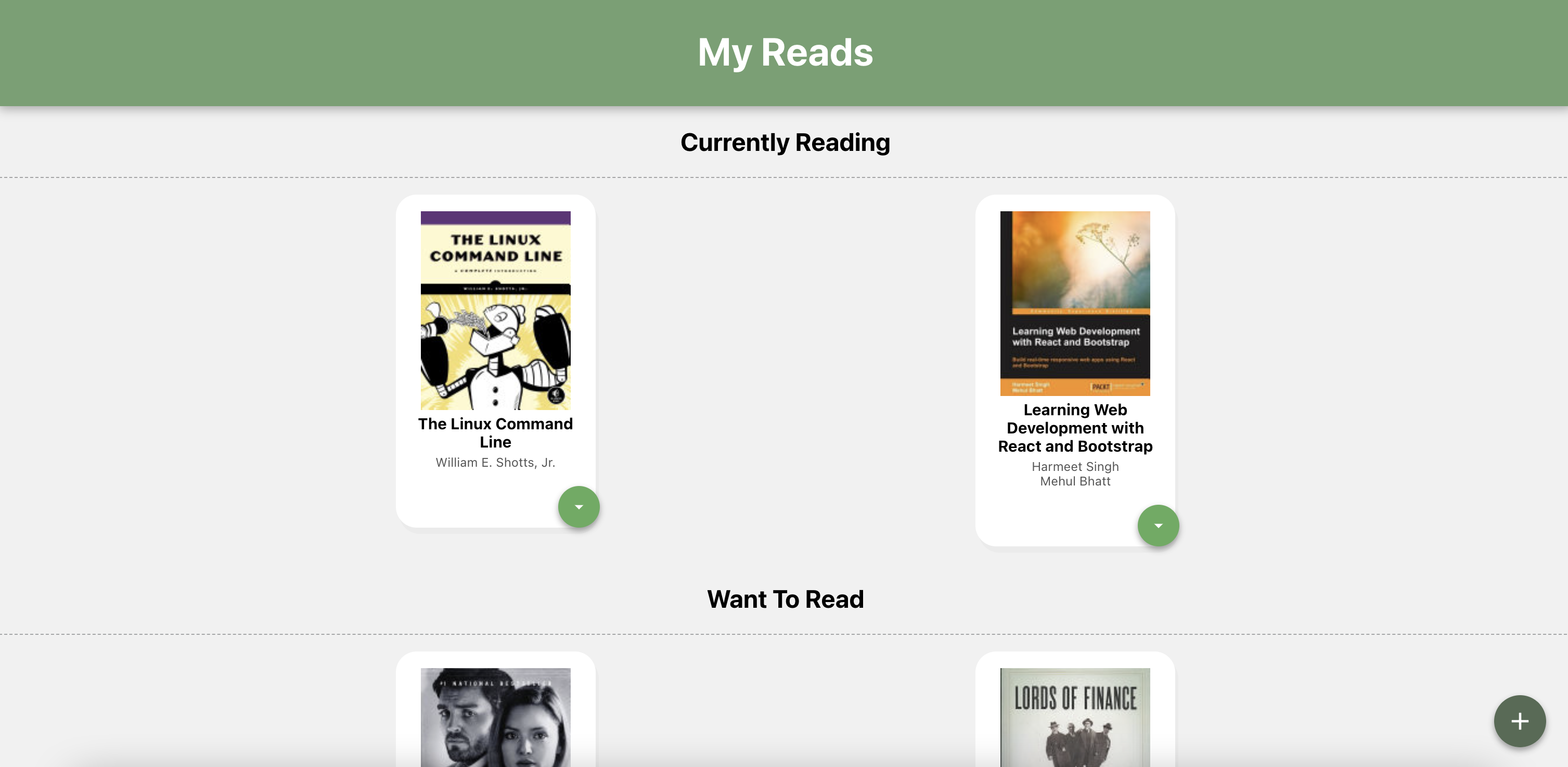This screenshot has width=1568, height=767.
Task: Open Learning Web Development with React cover
Action: pyautogui.click(x=1075, y=303)
